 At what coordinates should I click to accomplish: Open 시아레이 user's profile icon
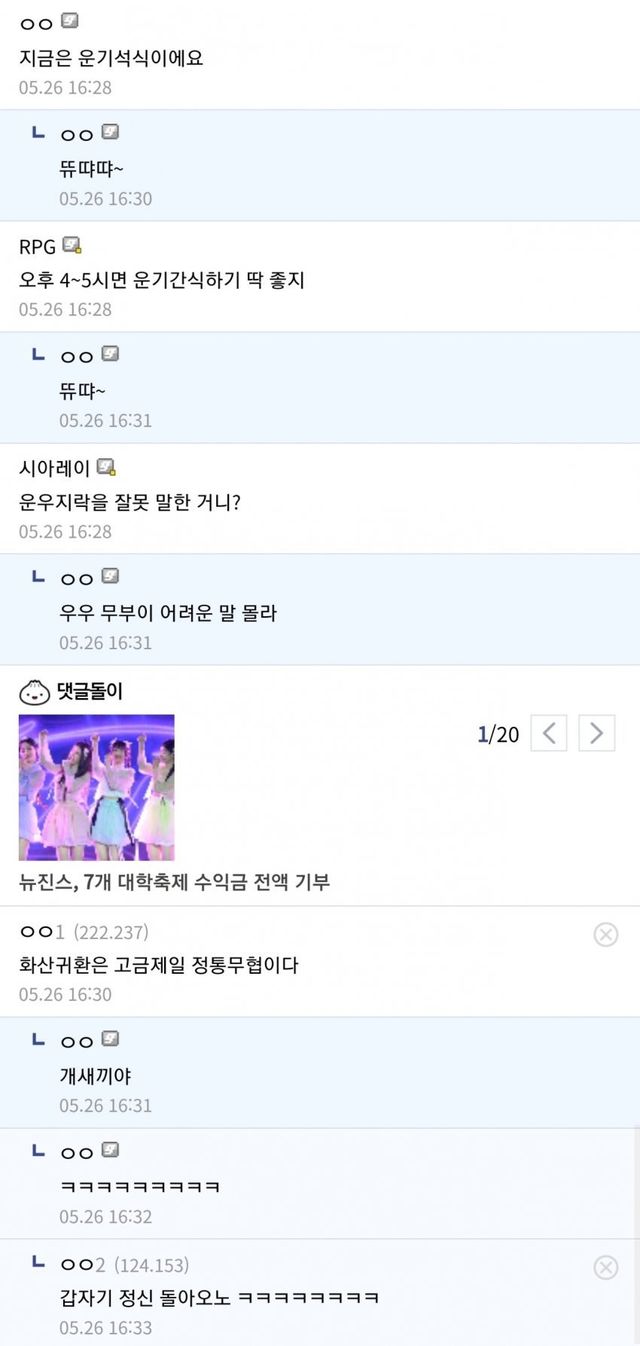[x=106, y=467]
